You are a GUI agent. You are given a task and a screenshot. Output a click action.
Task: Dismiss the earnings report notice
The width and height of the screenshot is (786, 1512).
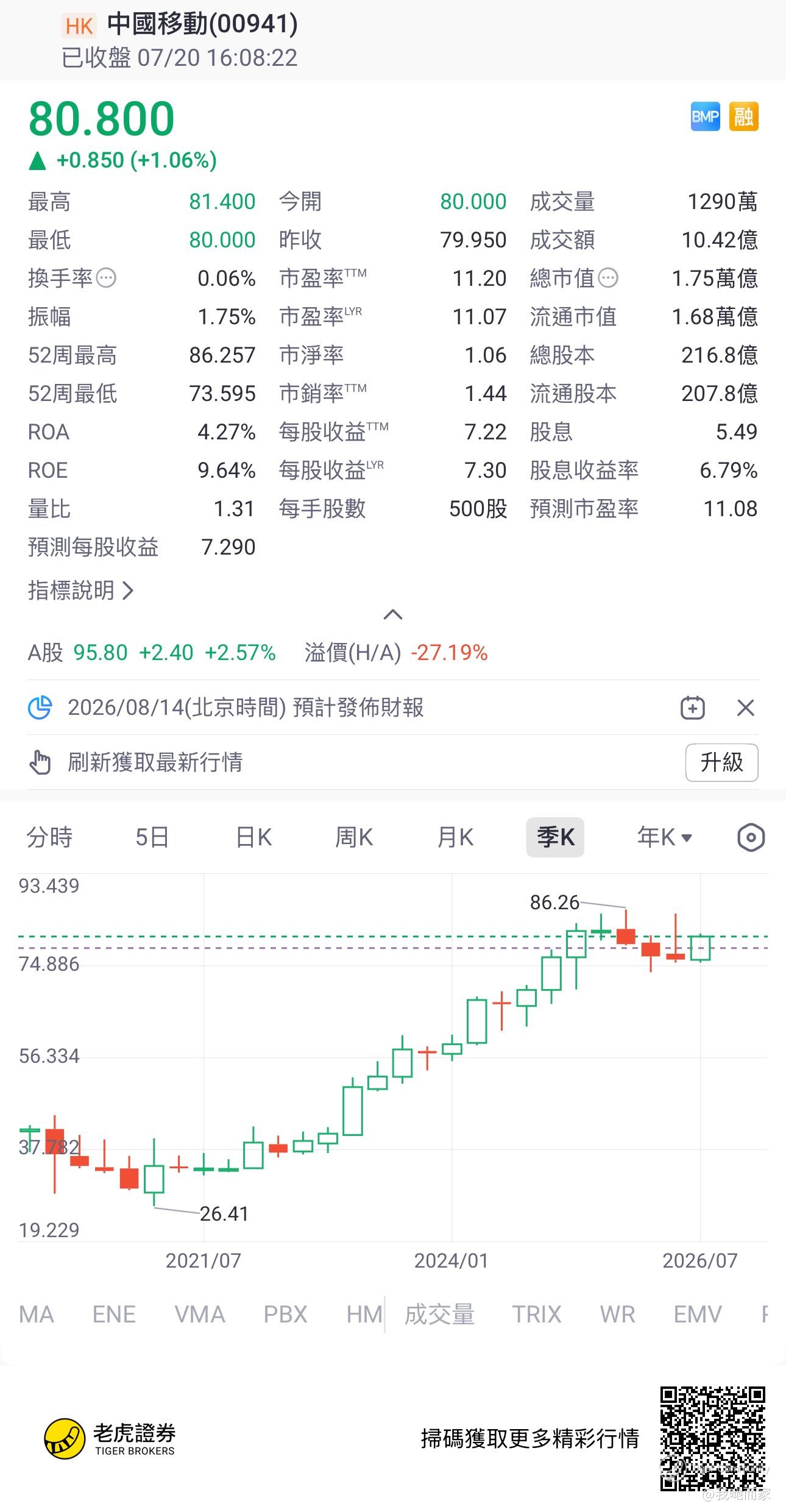click(x=746, y=708)
